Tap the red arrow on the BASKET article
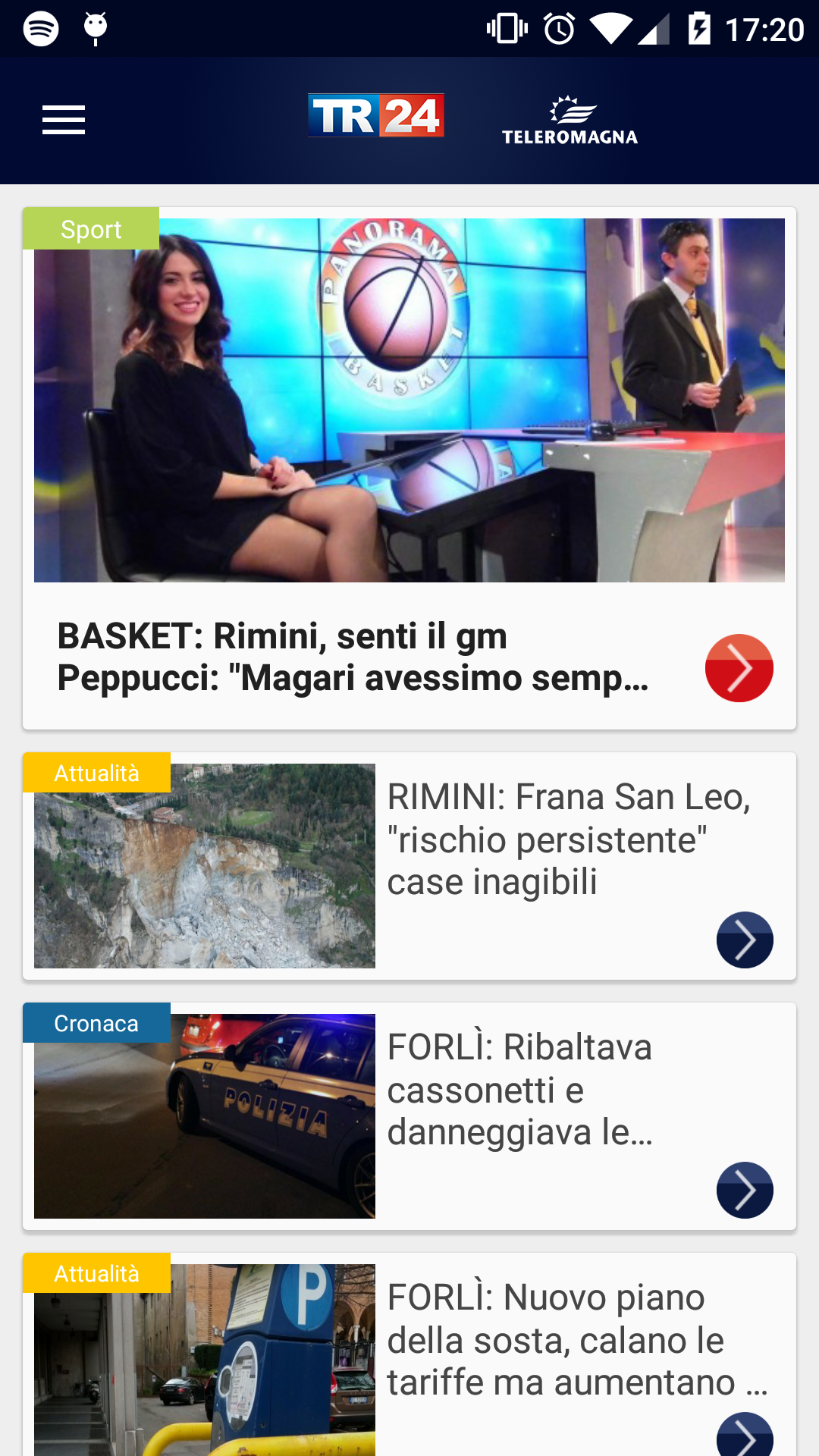819x1456 pixels. click(x=739, y=668)
